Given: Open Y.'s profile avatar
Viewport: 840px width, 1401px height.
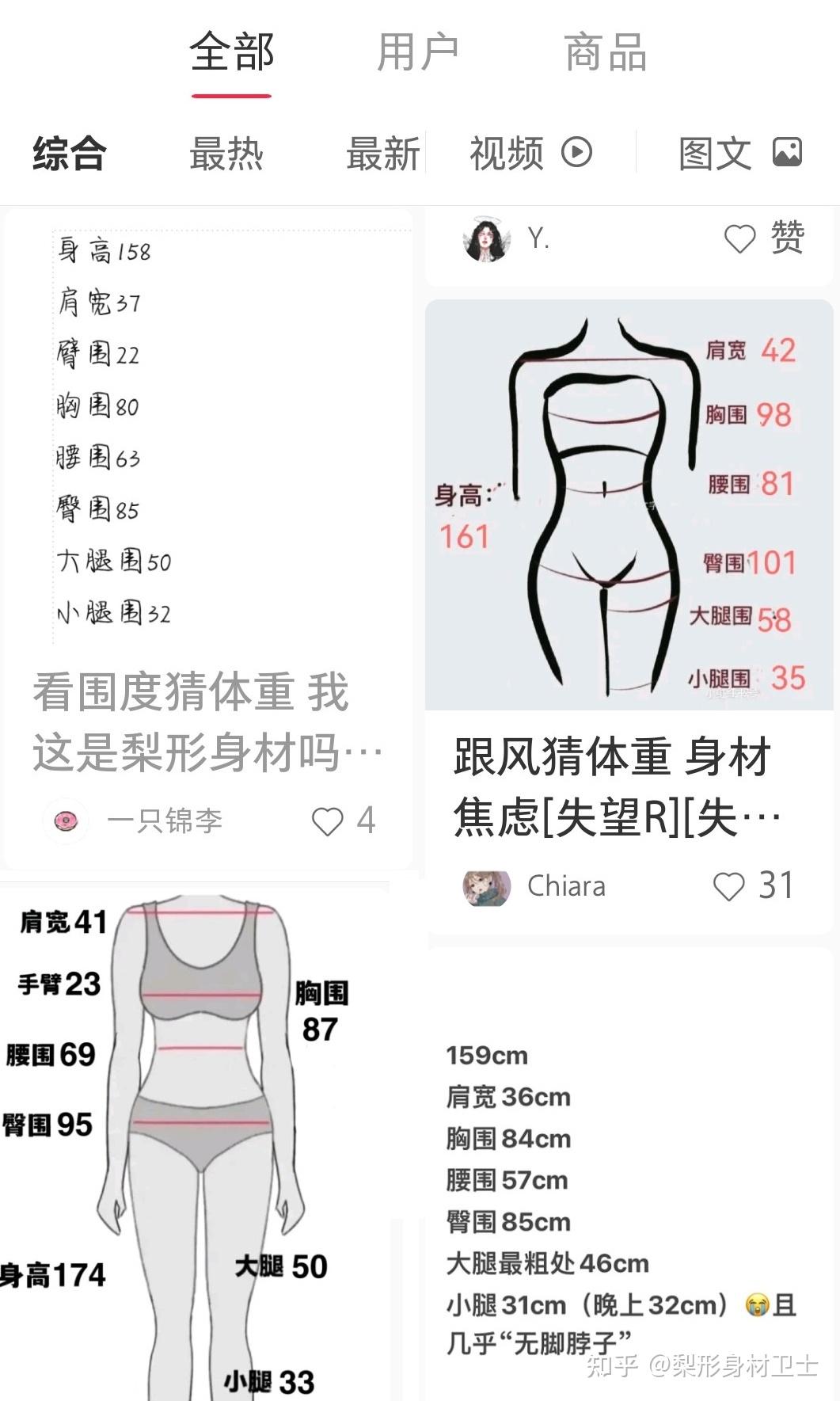Looking at the screenshot, I should click(486, 239).
